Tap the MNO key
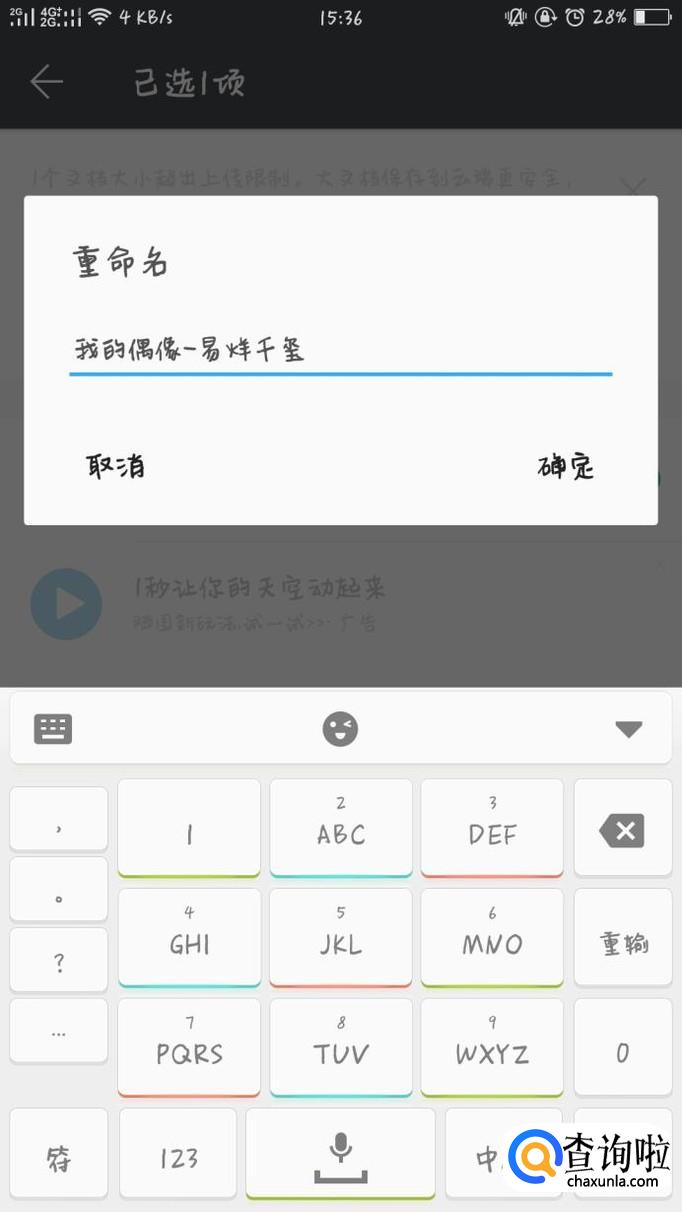 tap(492, 937)
